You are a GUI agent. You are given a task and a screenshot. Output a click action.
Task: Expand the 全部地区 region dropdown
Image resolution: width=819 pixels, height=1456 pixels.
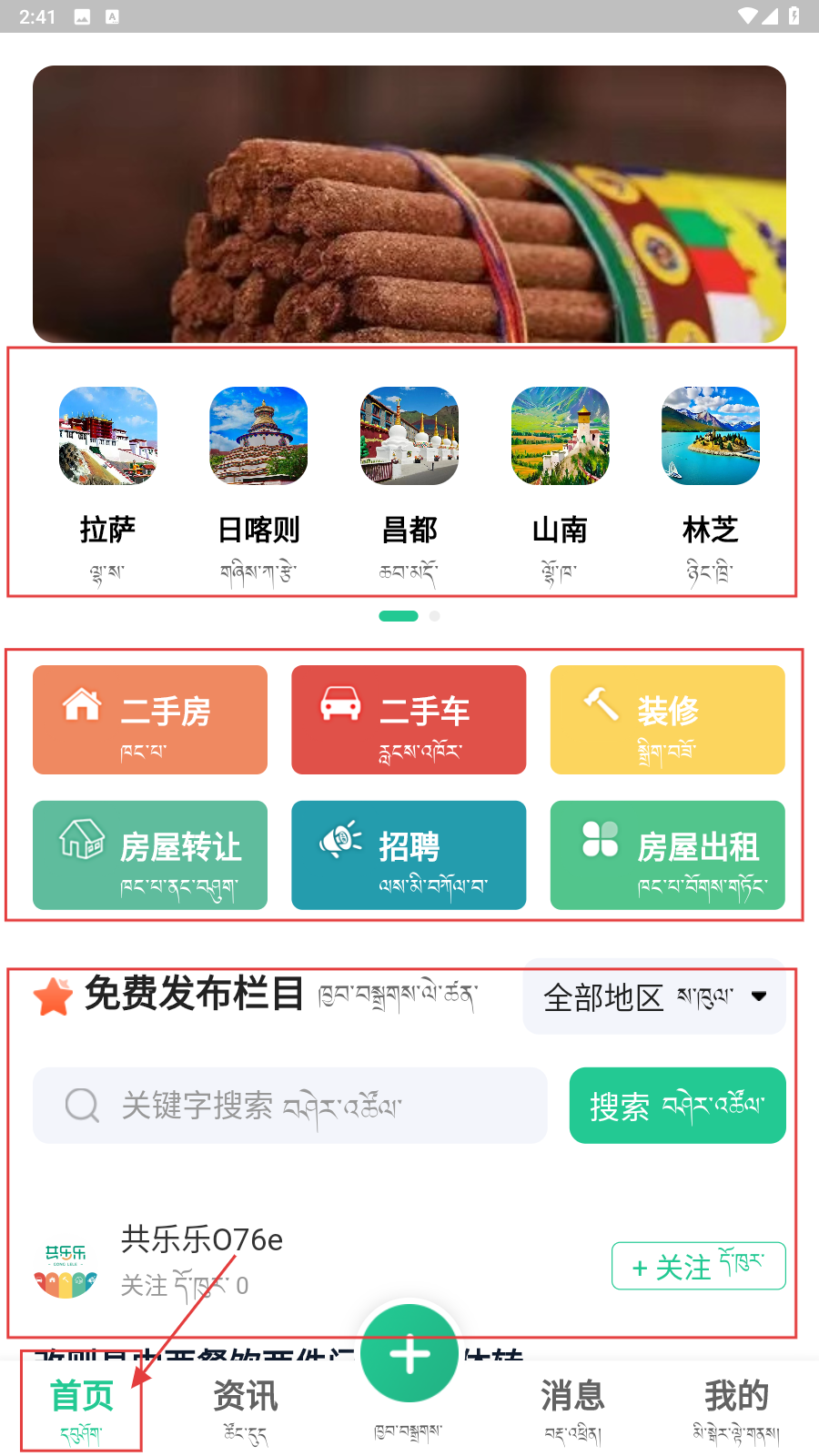(x=654, y=997)
